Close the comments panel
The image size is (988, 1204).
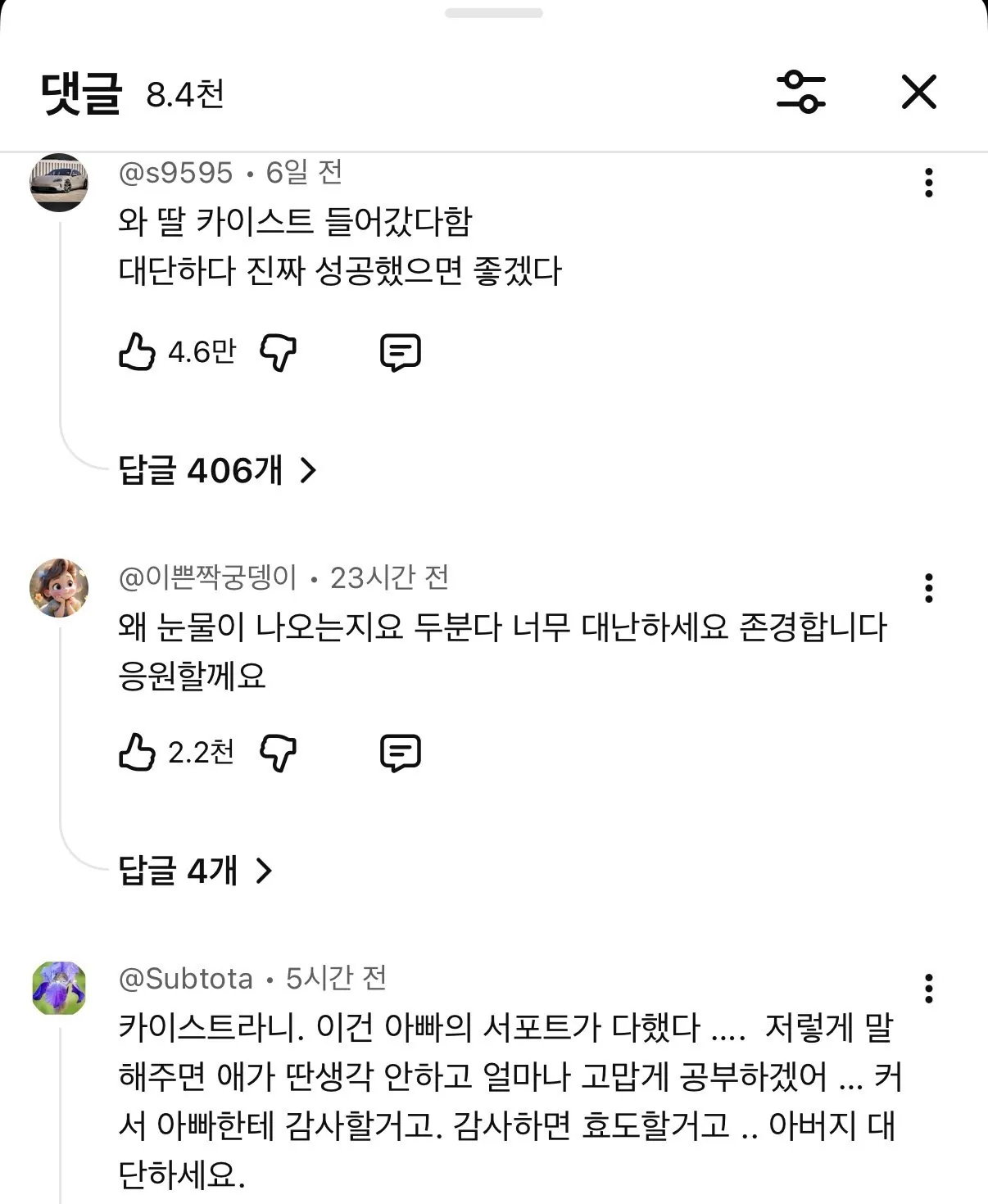tap(918, 92)
